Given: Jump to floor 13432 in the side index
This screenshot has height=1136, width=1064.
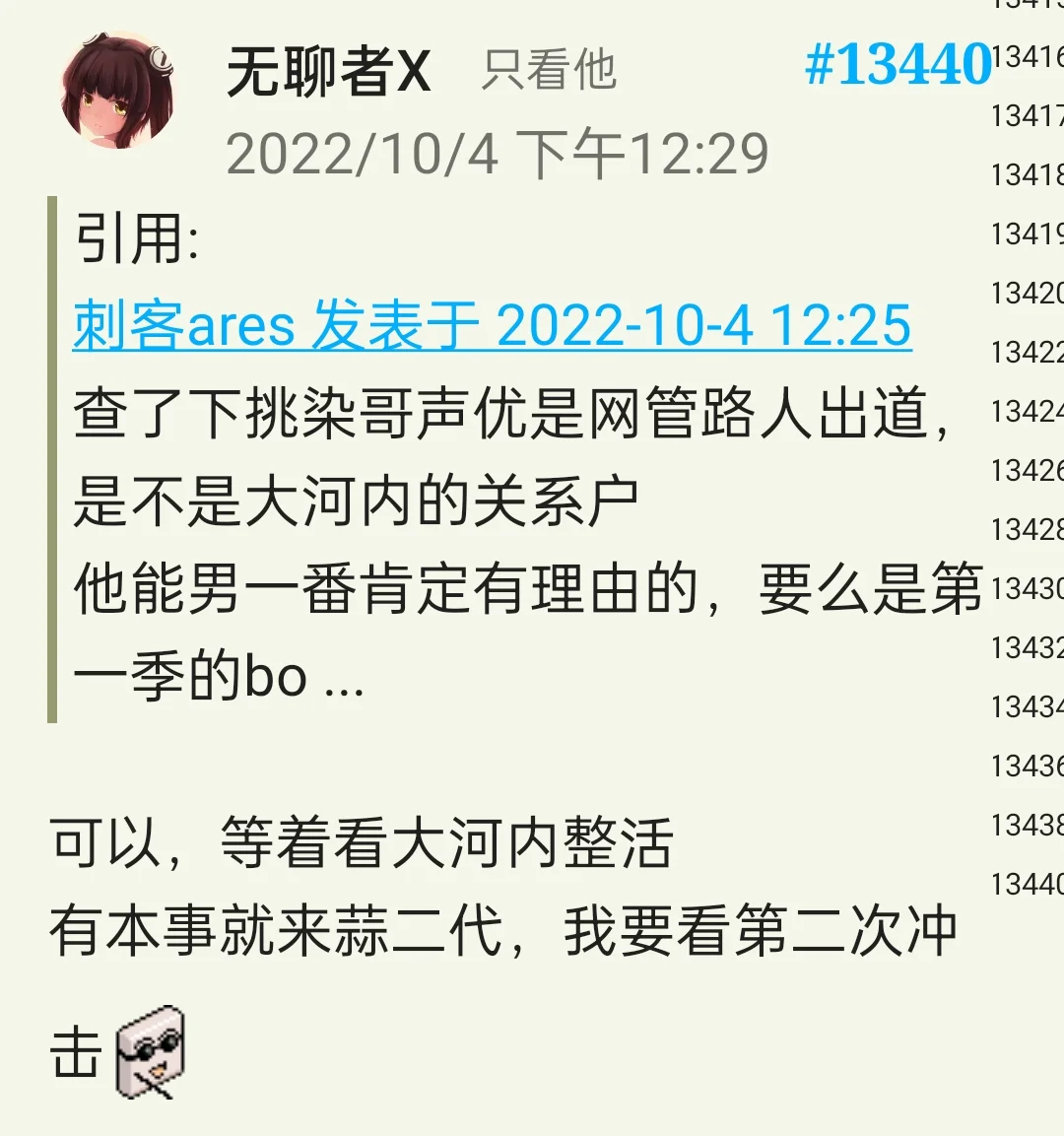Looking at the screenshot, I should click(1027, 648).
